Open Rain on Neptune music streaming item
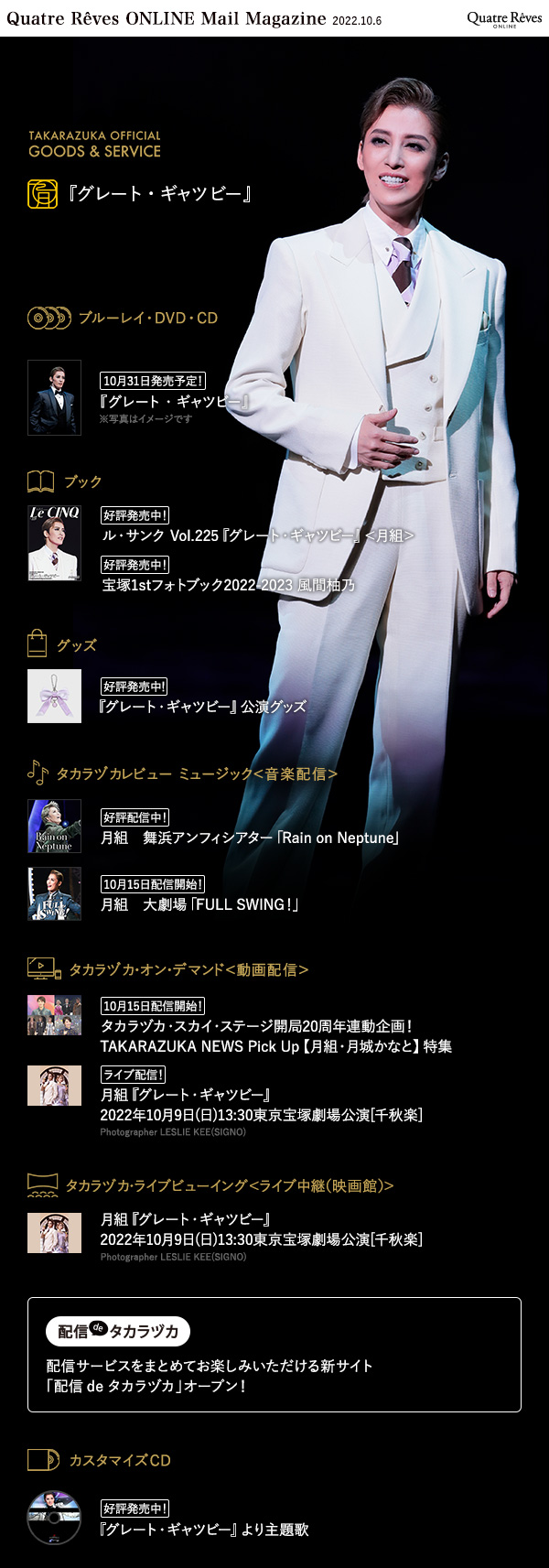 (249, 838)
